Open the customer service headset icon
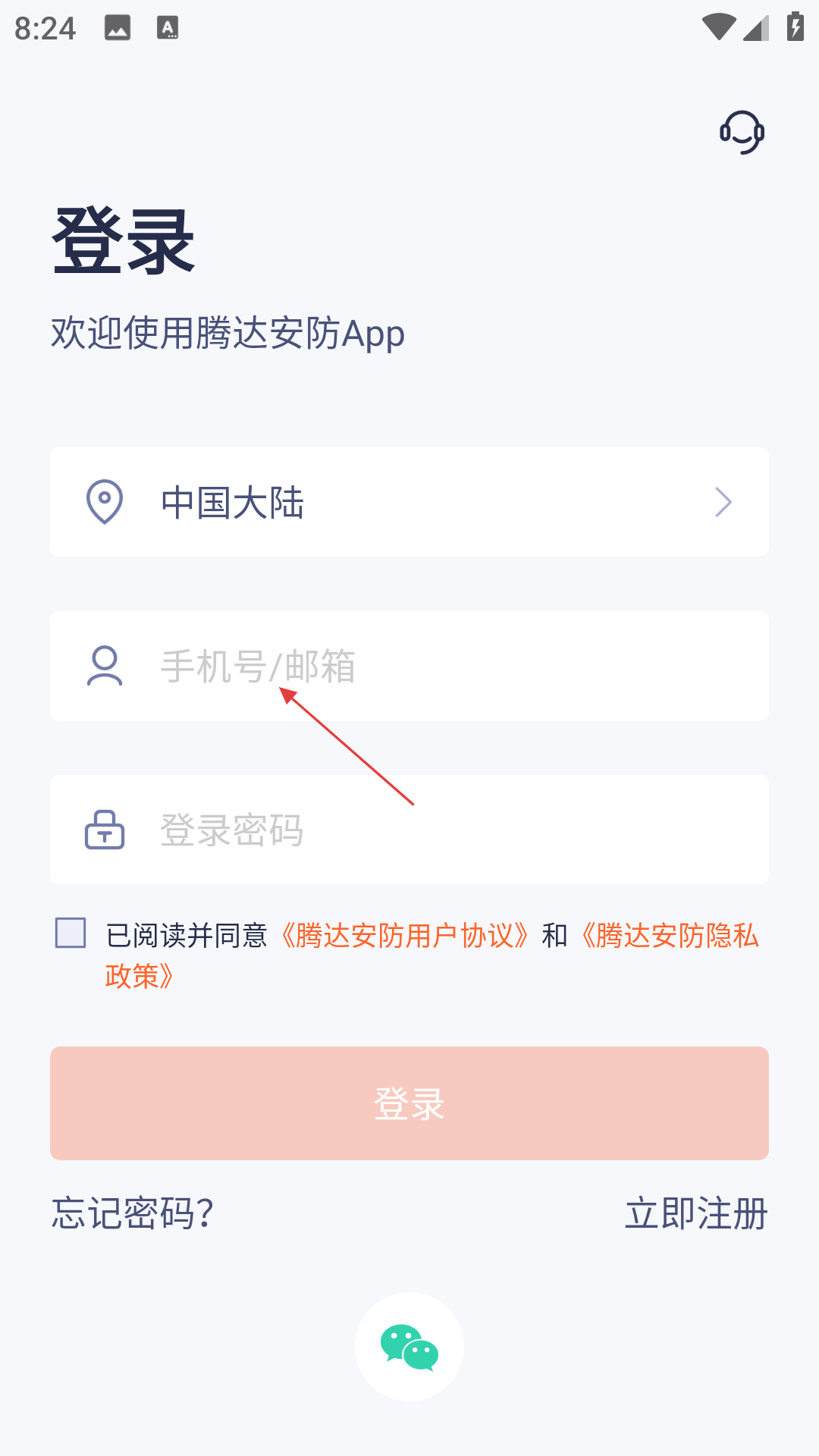Viewport: 819px width, 1456px height. coord(741,132)
